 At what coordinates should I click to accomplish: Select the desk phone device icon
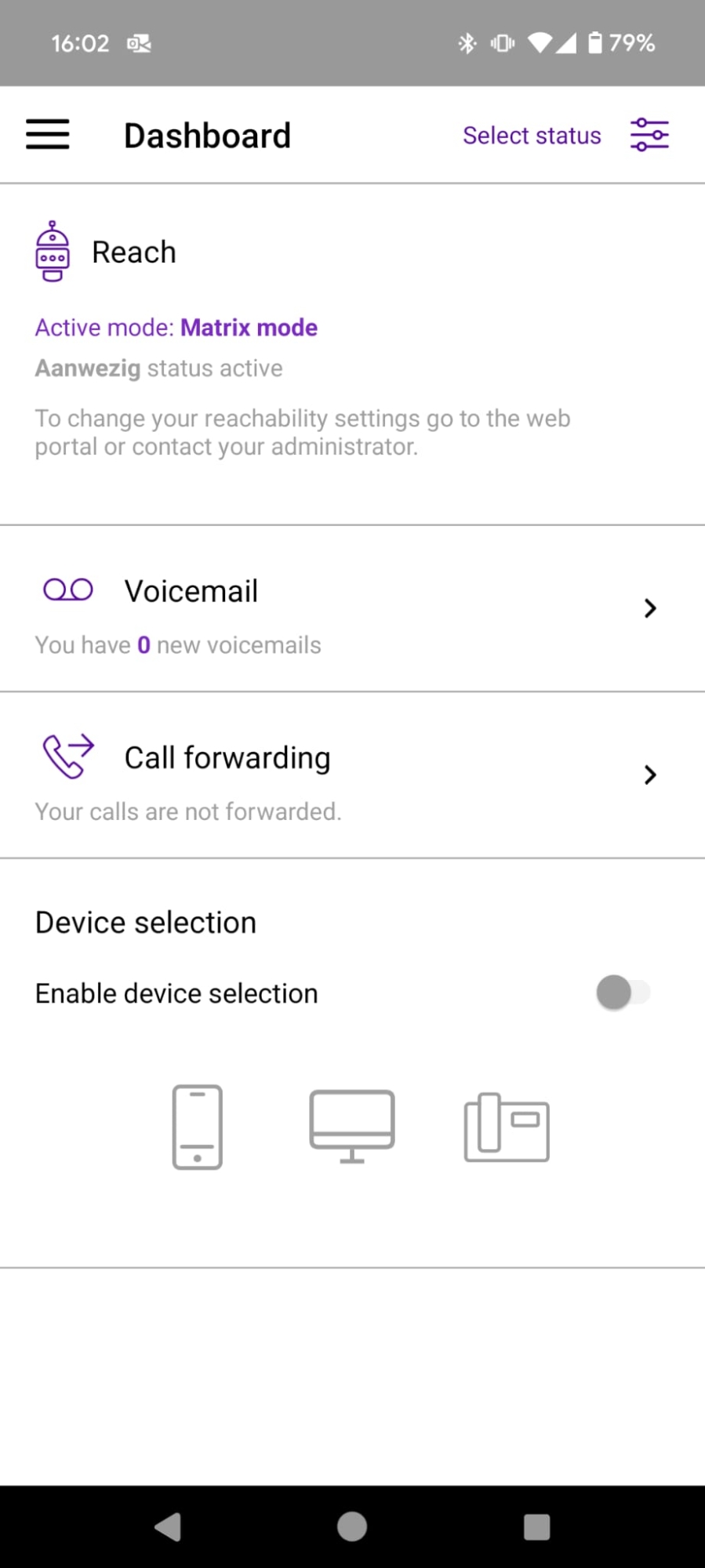(x=507, y=1127)
